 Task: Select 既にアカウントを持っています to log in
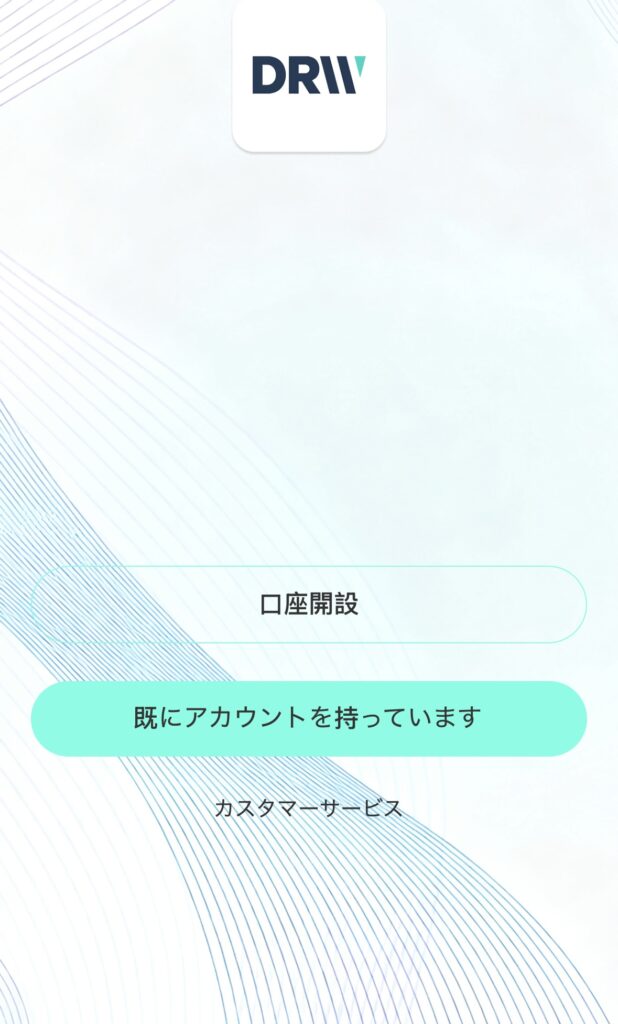point(308,718)
